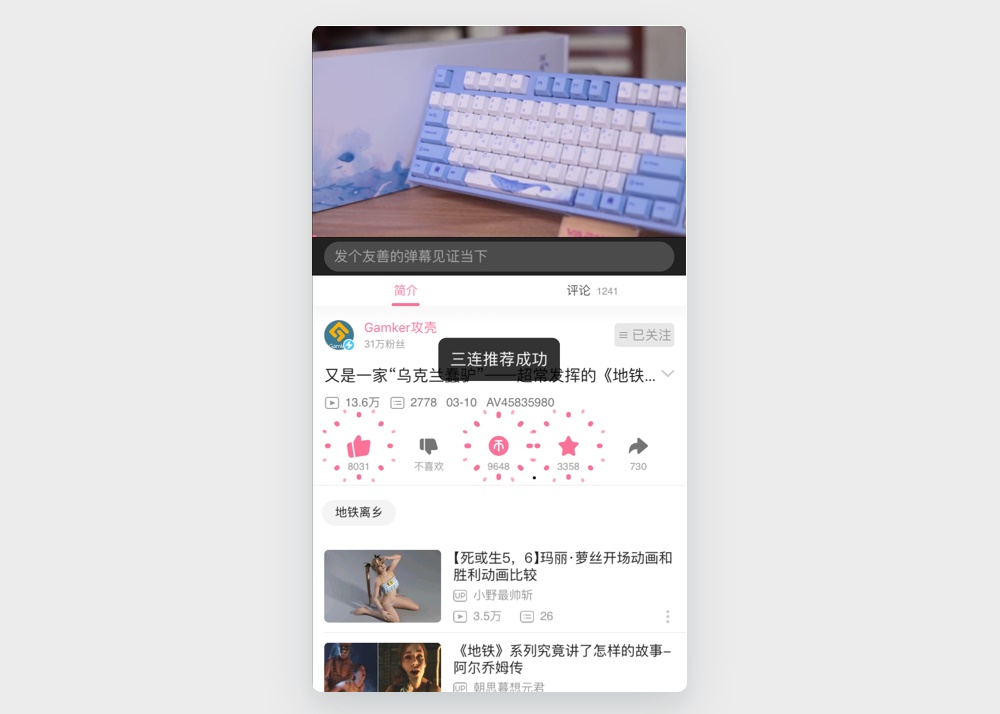
Task: Switch to the 简介 tab
Action: click(x=405, y=290)
